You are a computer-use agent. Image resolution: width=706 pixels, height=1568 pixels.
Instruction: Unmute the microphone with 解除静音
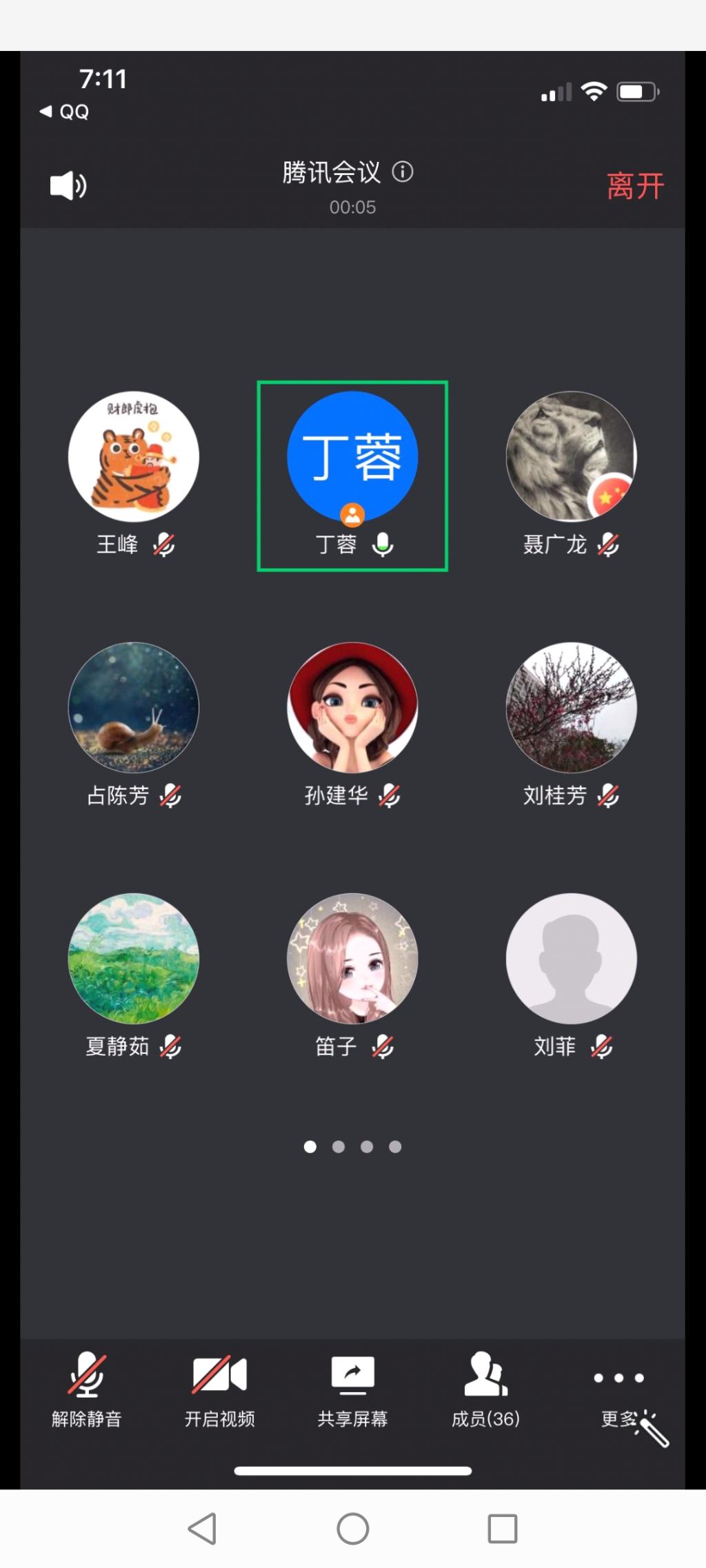[x=87, y=1389]
